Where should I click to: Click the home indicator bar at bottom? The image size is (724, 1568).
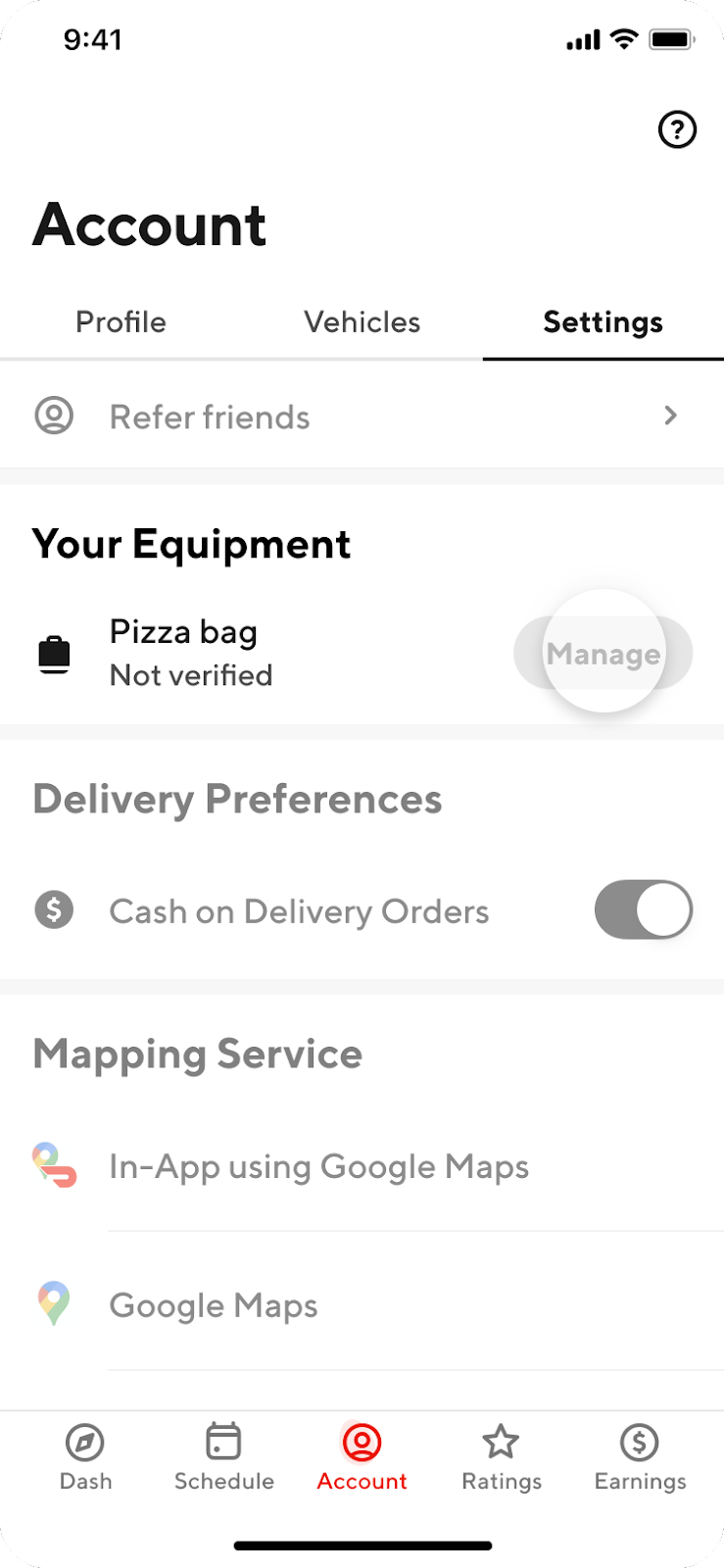(x=362, y=1545)
